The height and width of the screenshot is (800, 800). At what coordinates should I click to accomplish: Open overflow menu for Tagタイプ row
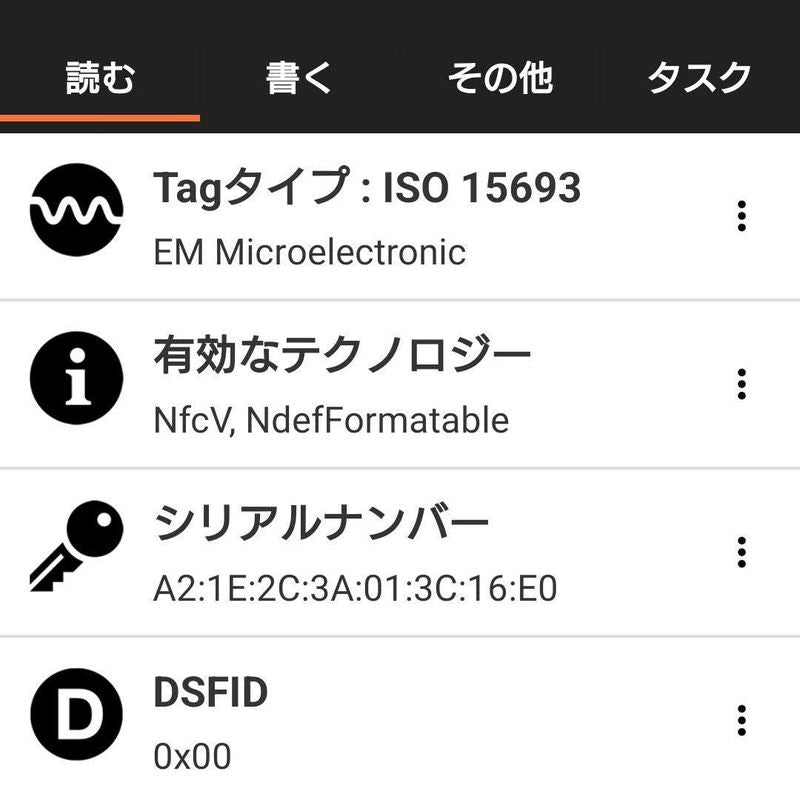(741, 216)
